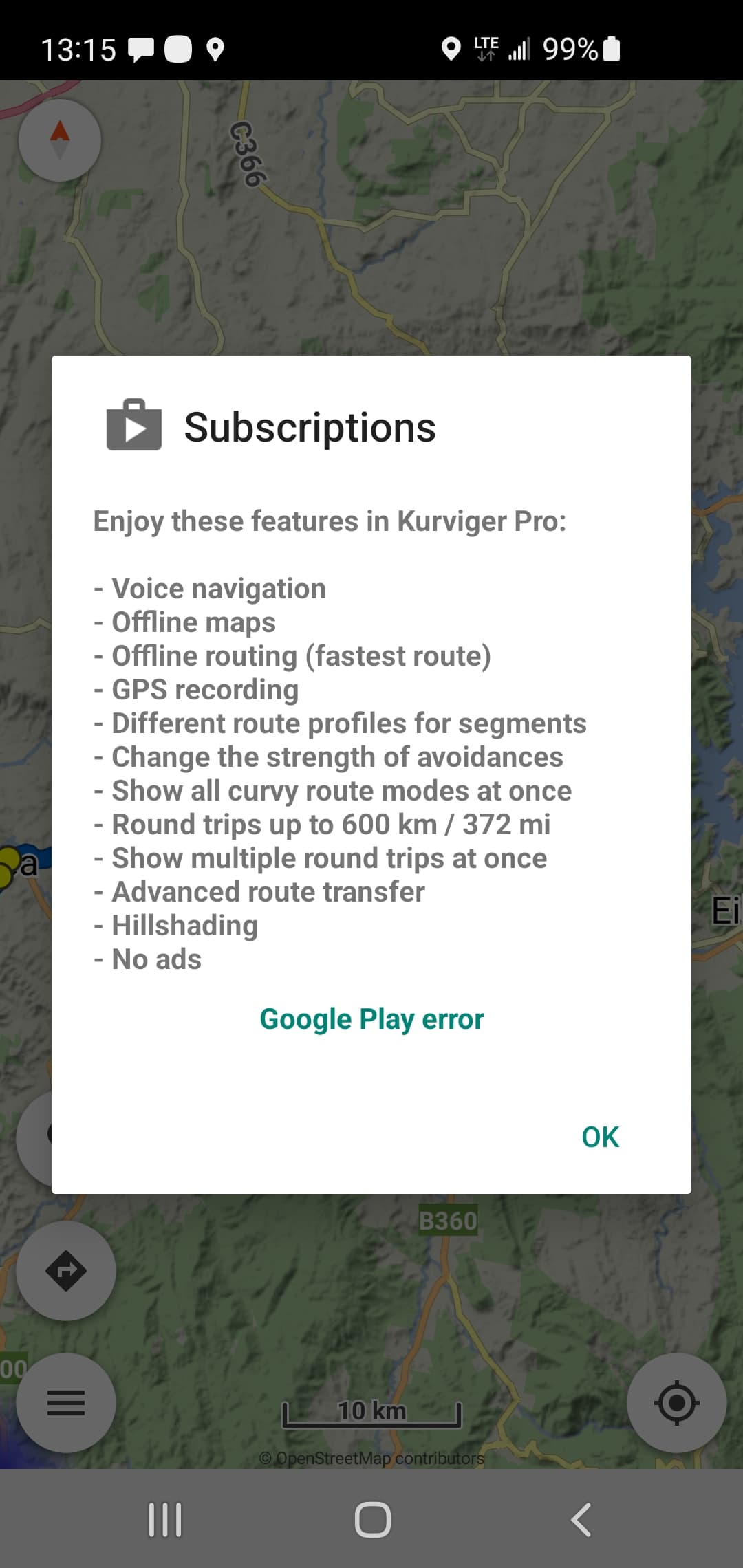Center the map on my location
Image resolution: width=743 pixels, height=1568 pixels.
(x=677, y=1403)
